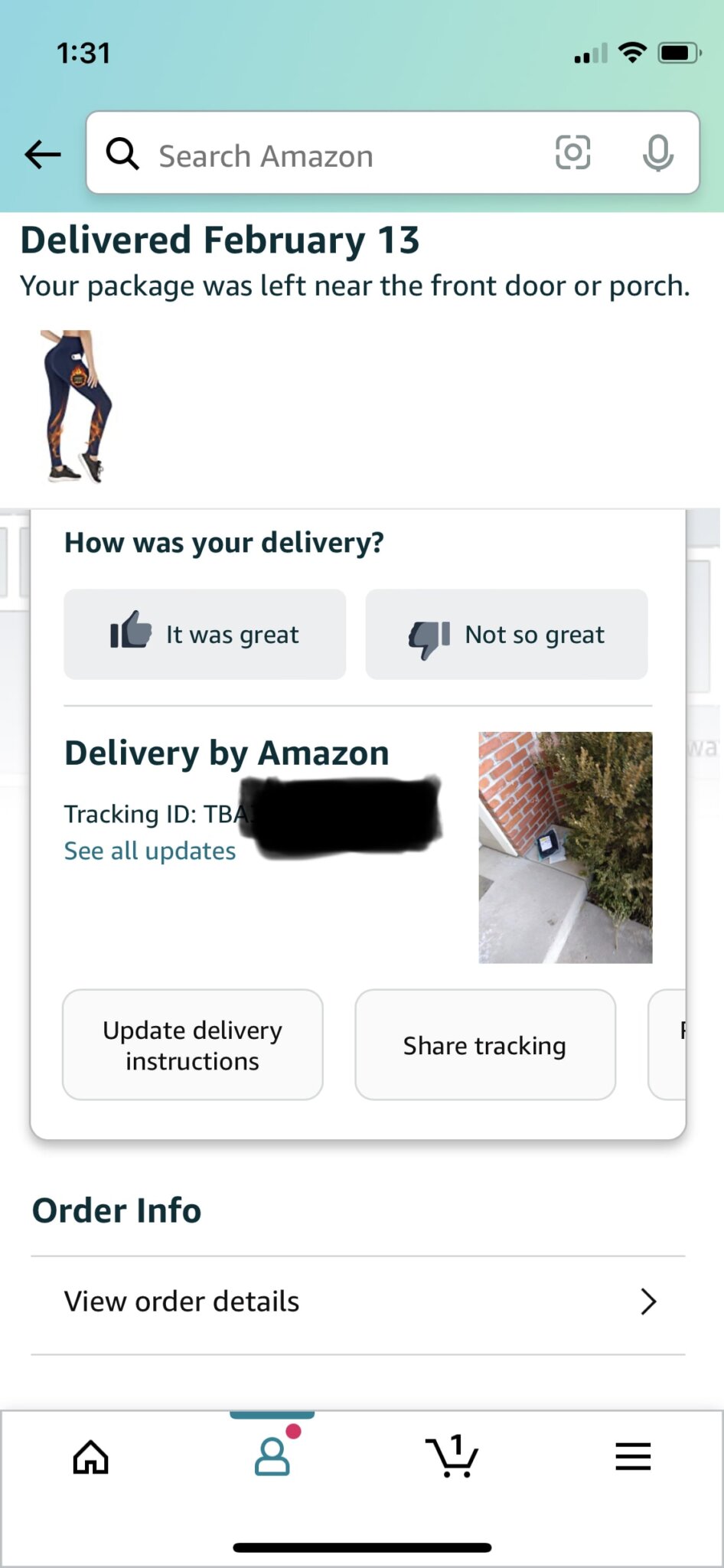Open See all updates link
724x1568 pixels.
[150, 851]
